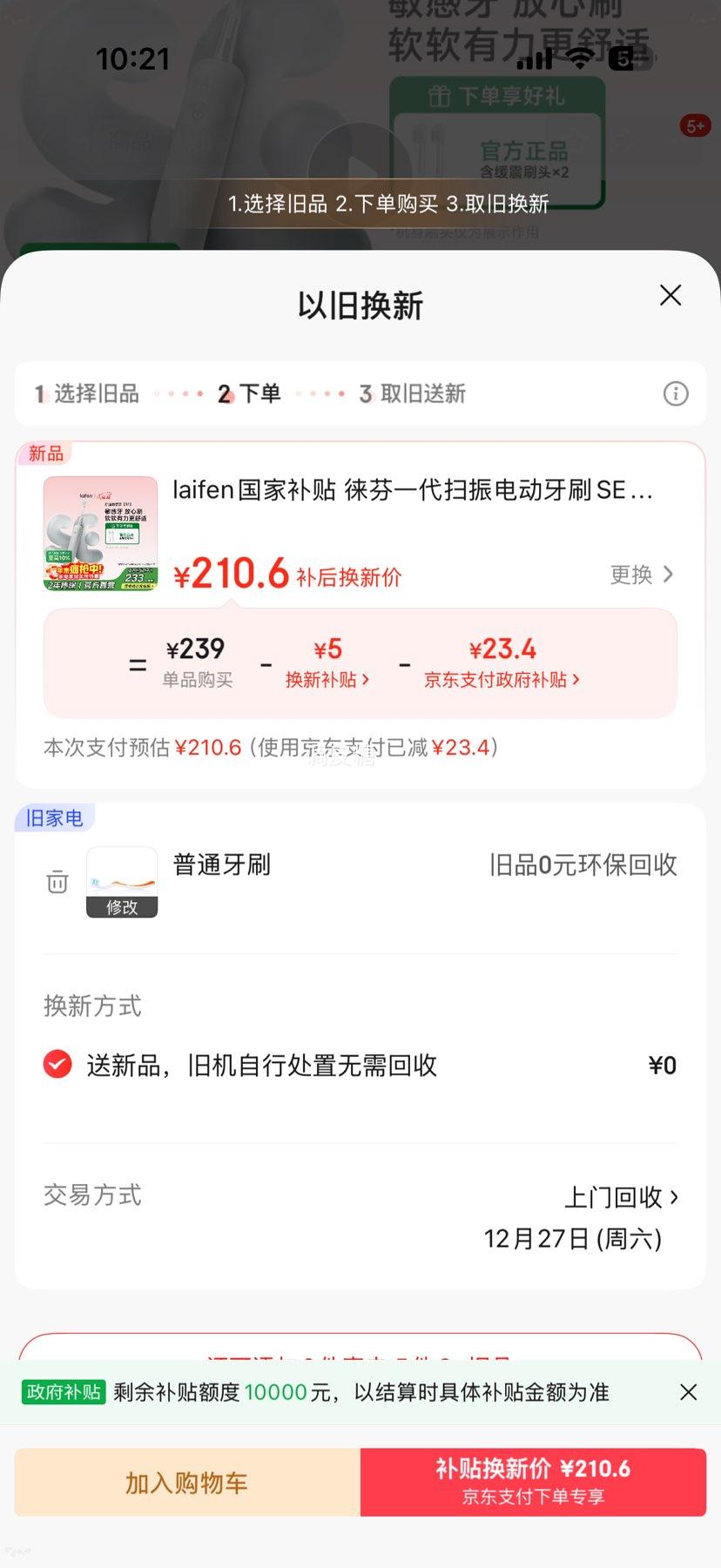
Task: Open 换新补贴 subsidy details link
Action: coord(328,679)
